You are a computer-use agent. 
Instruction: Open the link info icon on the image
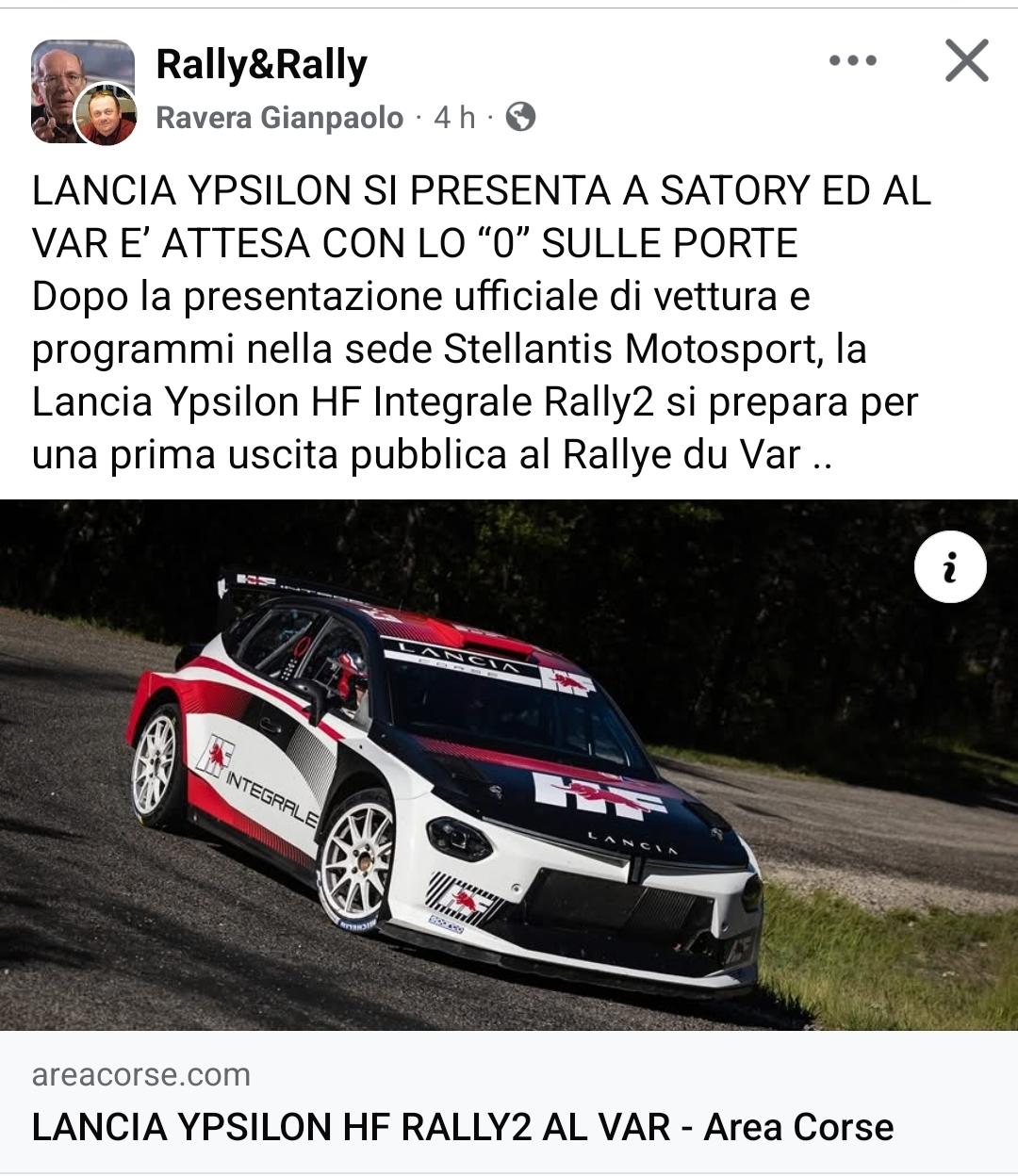coord(950,568)
